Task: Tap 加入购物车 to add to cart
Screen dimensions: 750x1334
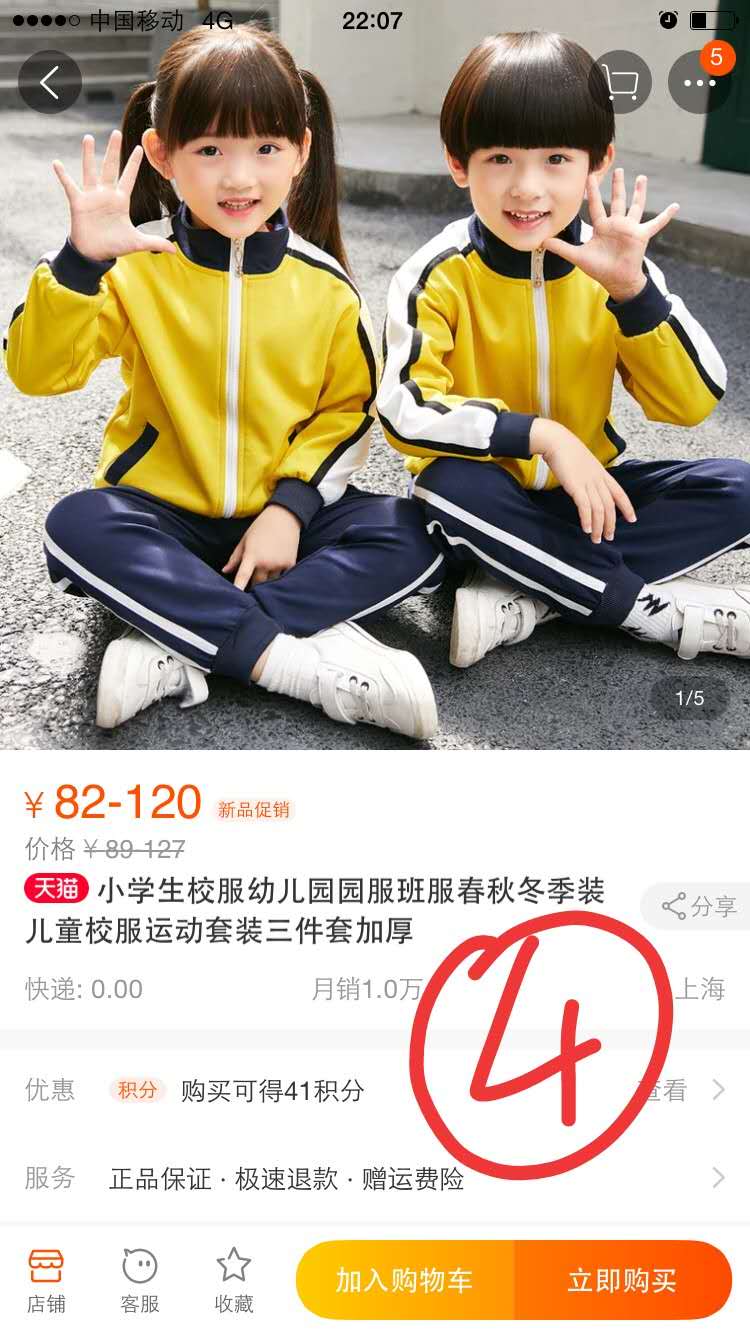Action: [x=405, y=1280]
